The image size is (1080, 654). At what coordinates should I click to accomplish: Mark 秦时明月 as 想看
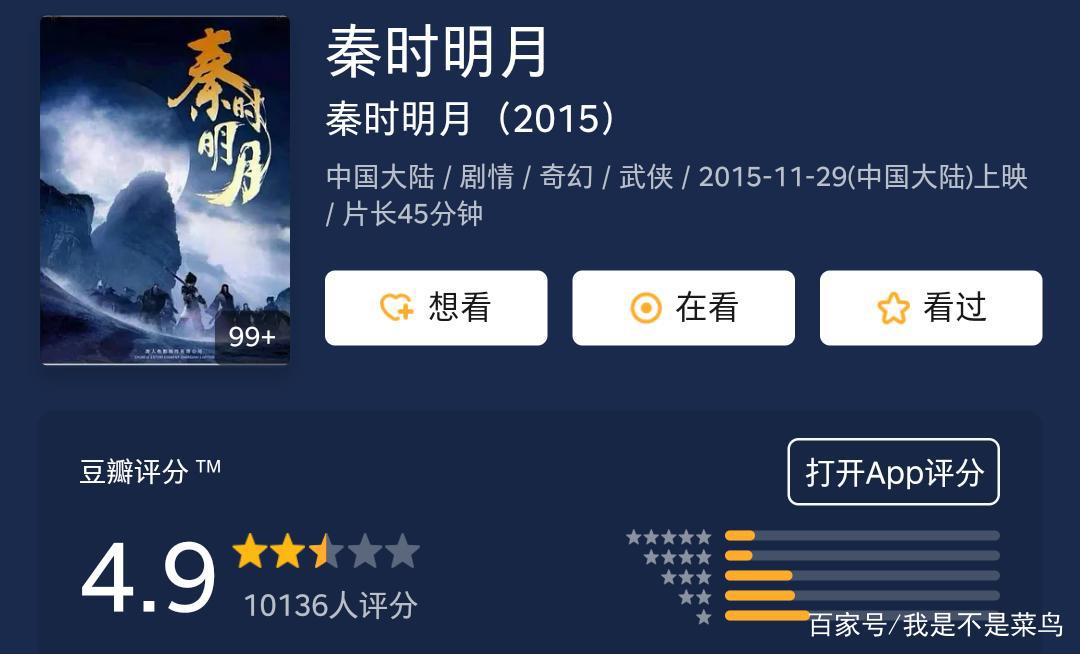point(436,308)
